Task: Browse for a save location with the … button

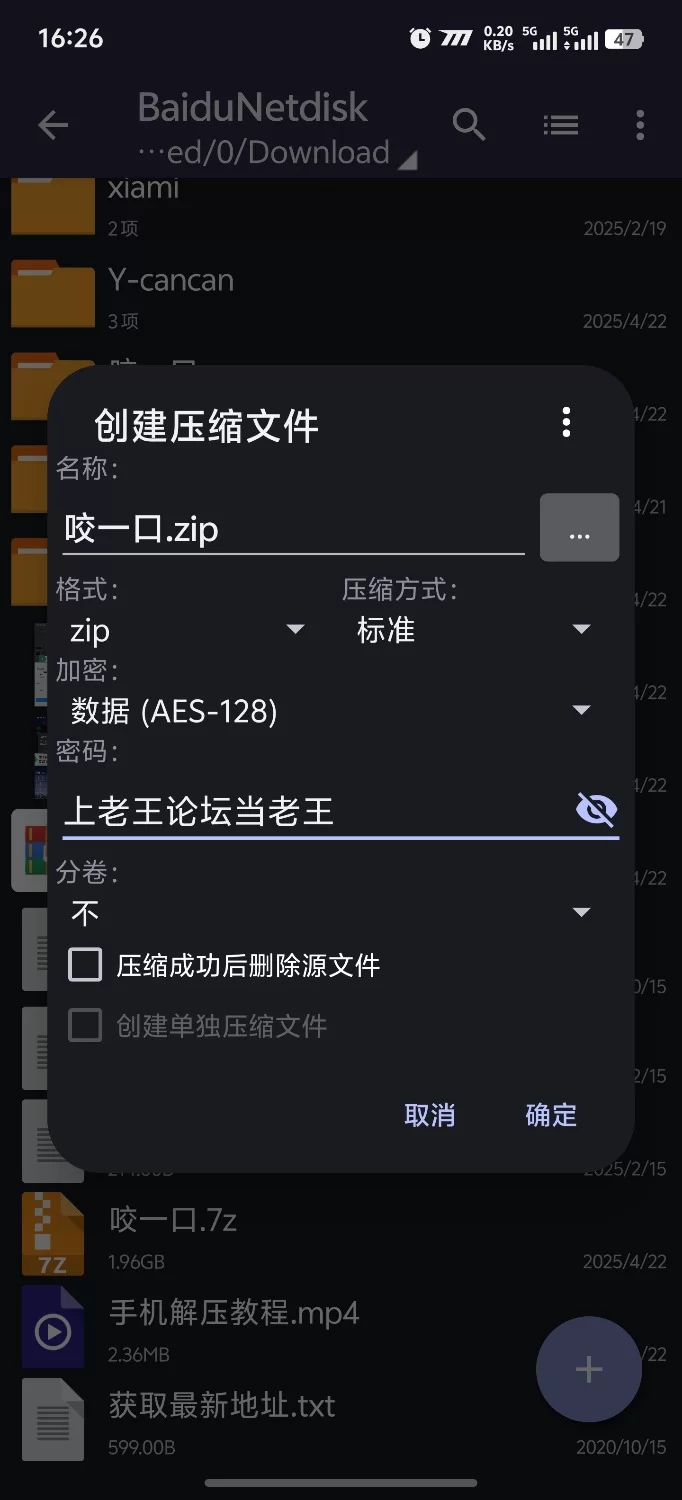Action: coord(579,528)
